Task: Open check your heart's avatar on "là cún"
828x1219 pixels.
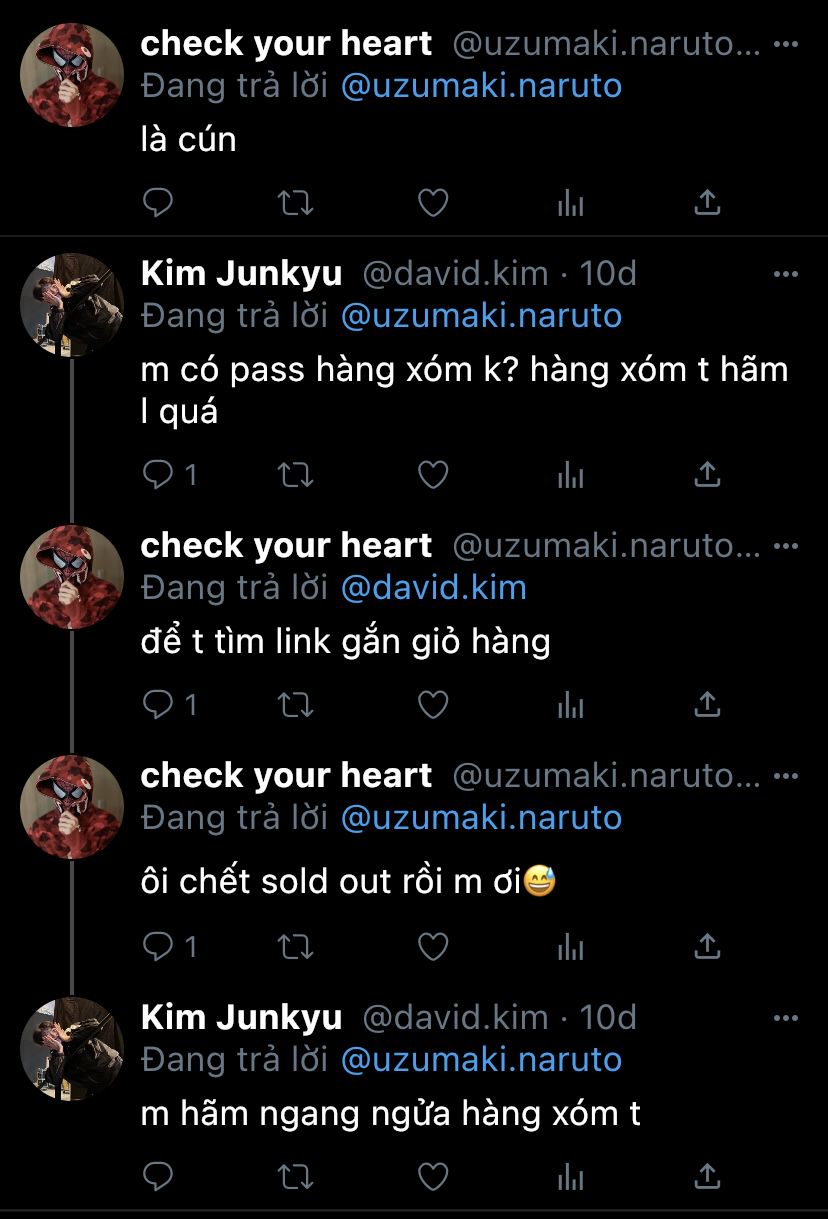Action: pyautogui.click(x=72, y=75)
